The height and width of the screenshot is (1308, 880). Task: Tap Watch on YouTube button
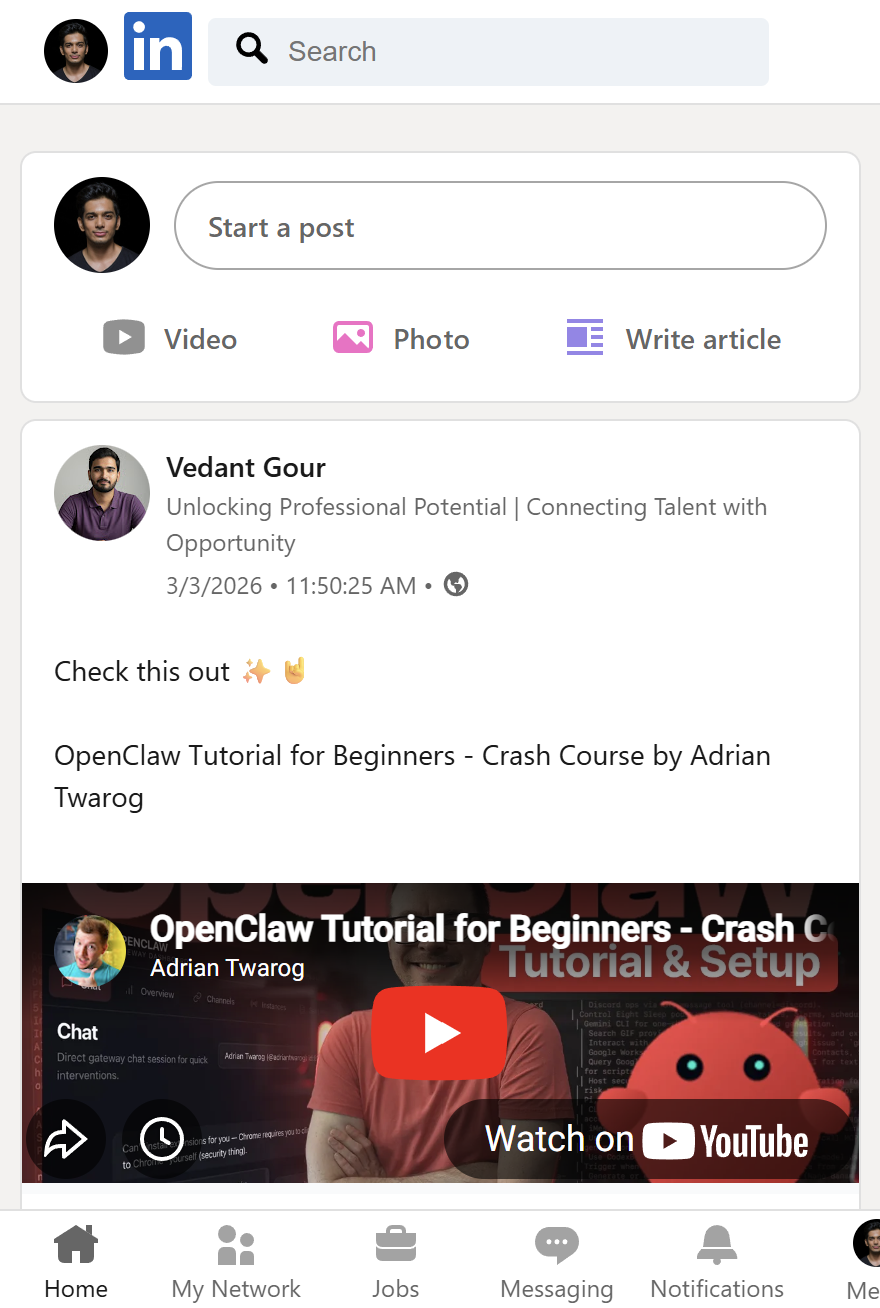[647, 1140]
